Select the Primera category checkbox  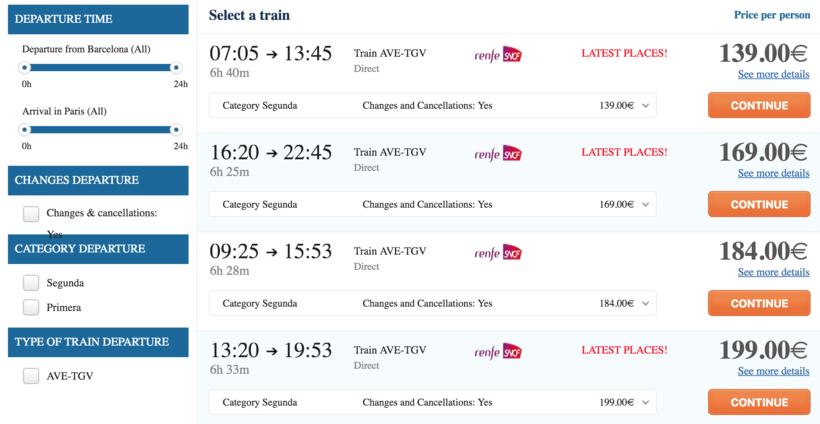31,307
